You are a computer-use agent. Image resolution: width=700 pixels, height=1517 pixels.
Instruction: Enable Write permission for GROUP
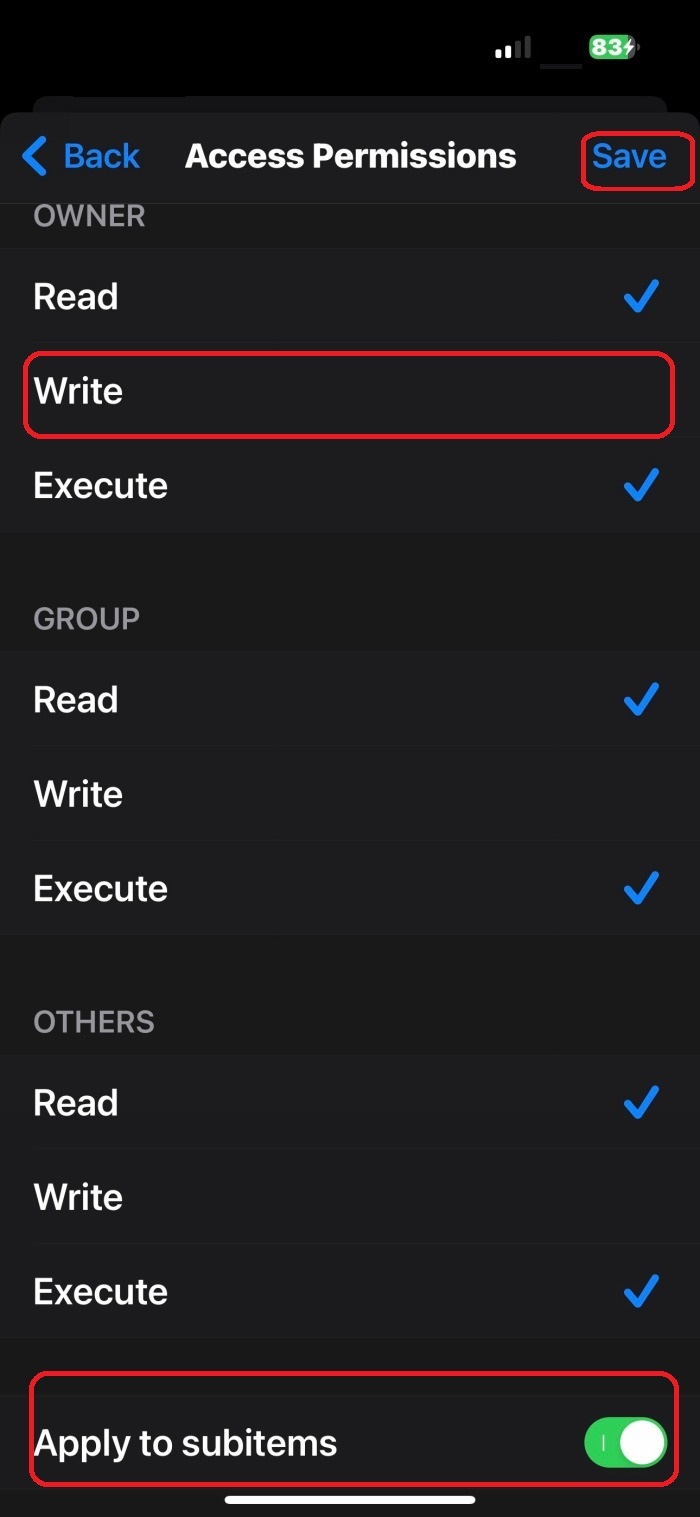(350, 794)
